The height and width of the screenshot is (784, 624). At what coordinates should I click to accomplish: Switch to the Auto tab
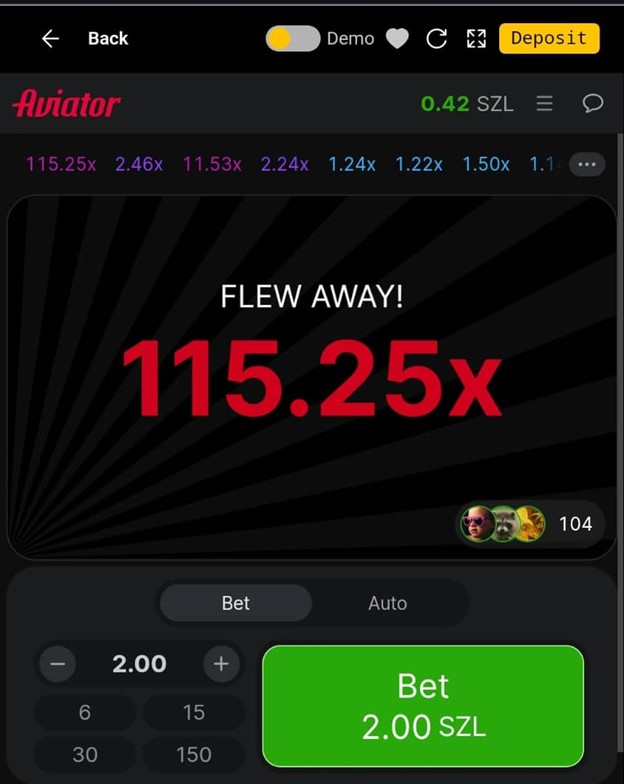[387, 603]
